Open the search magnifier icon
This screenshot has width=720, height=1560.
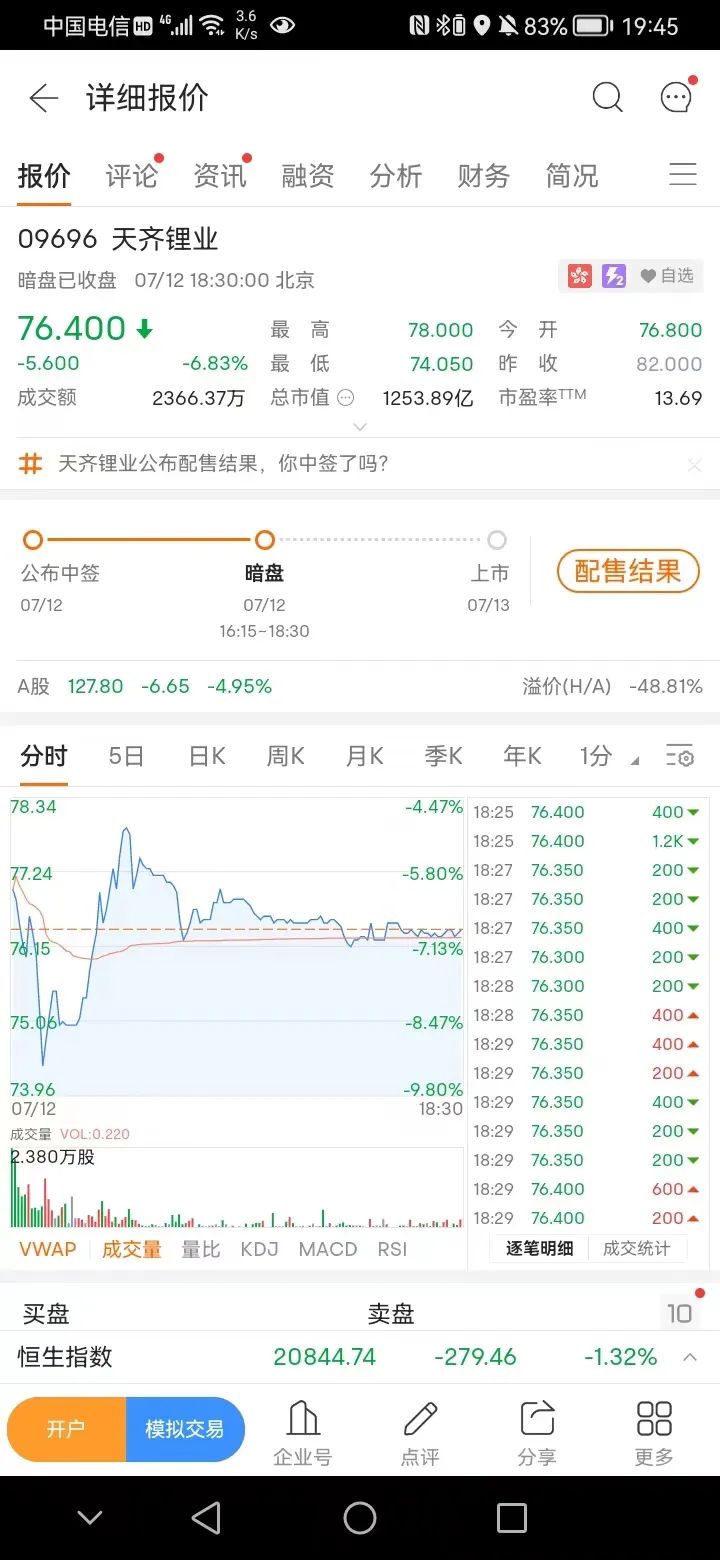point(607,98)
